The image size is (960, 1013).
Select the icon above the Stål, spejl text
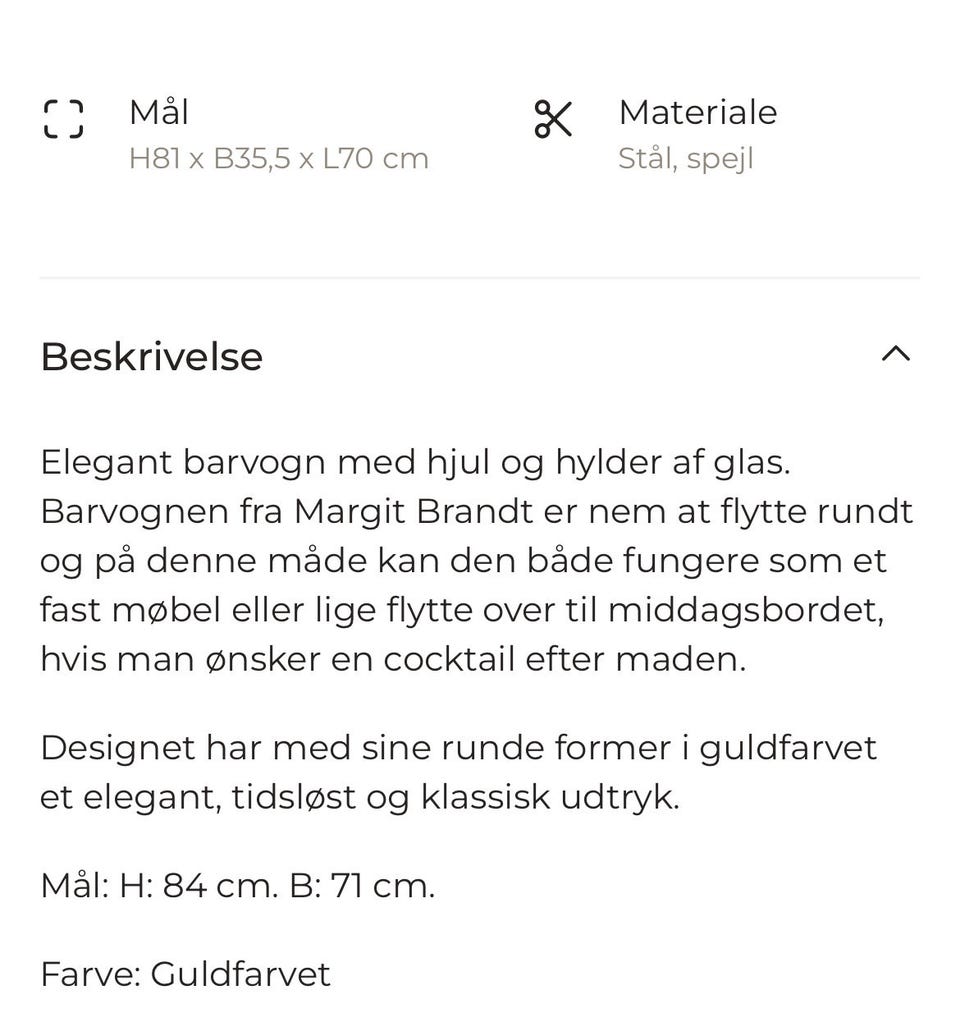552,120
